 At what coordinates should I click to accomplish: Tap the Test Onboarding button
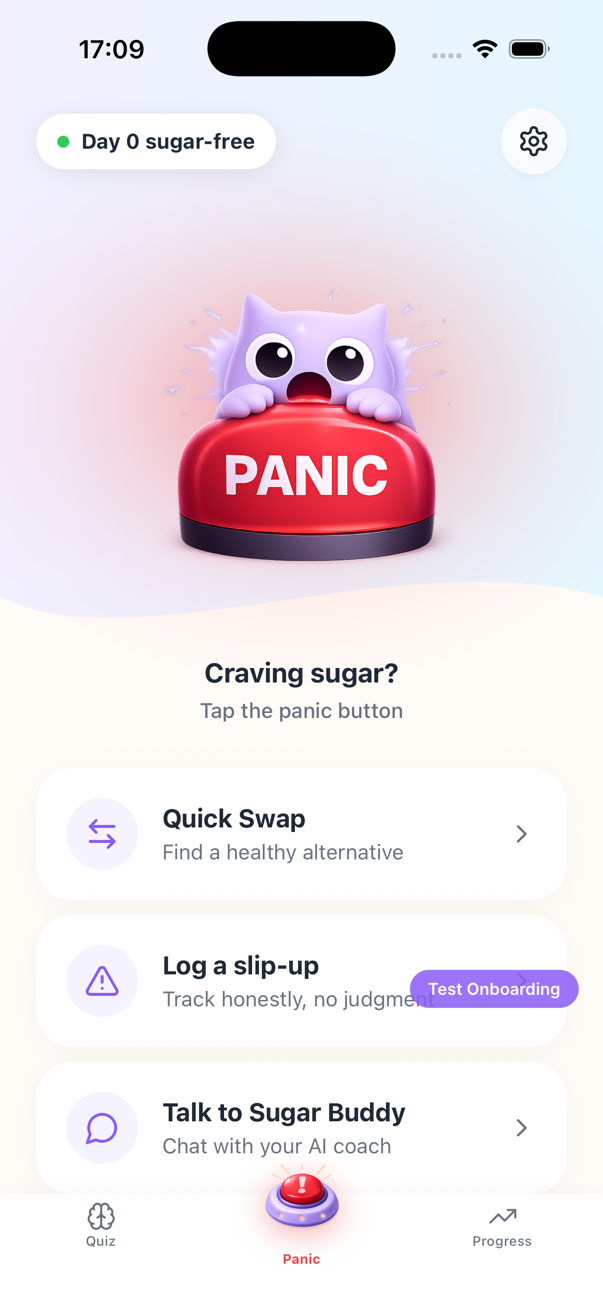point(494,989)
